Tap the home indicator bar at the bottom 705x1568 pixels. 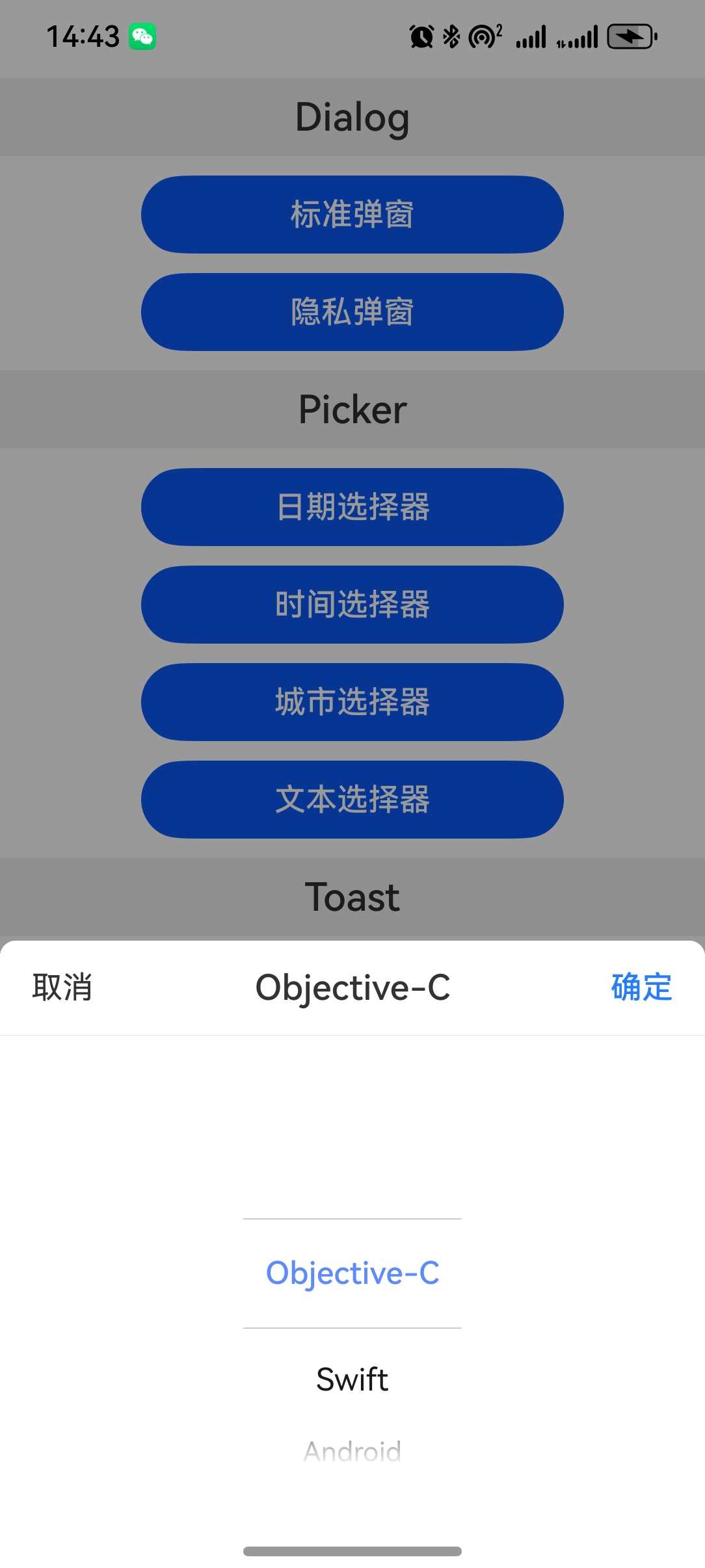(352, 1550)
